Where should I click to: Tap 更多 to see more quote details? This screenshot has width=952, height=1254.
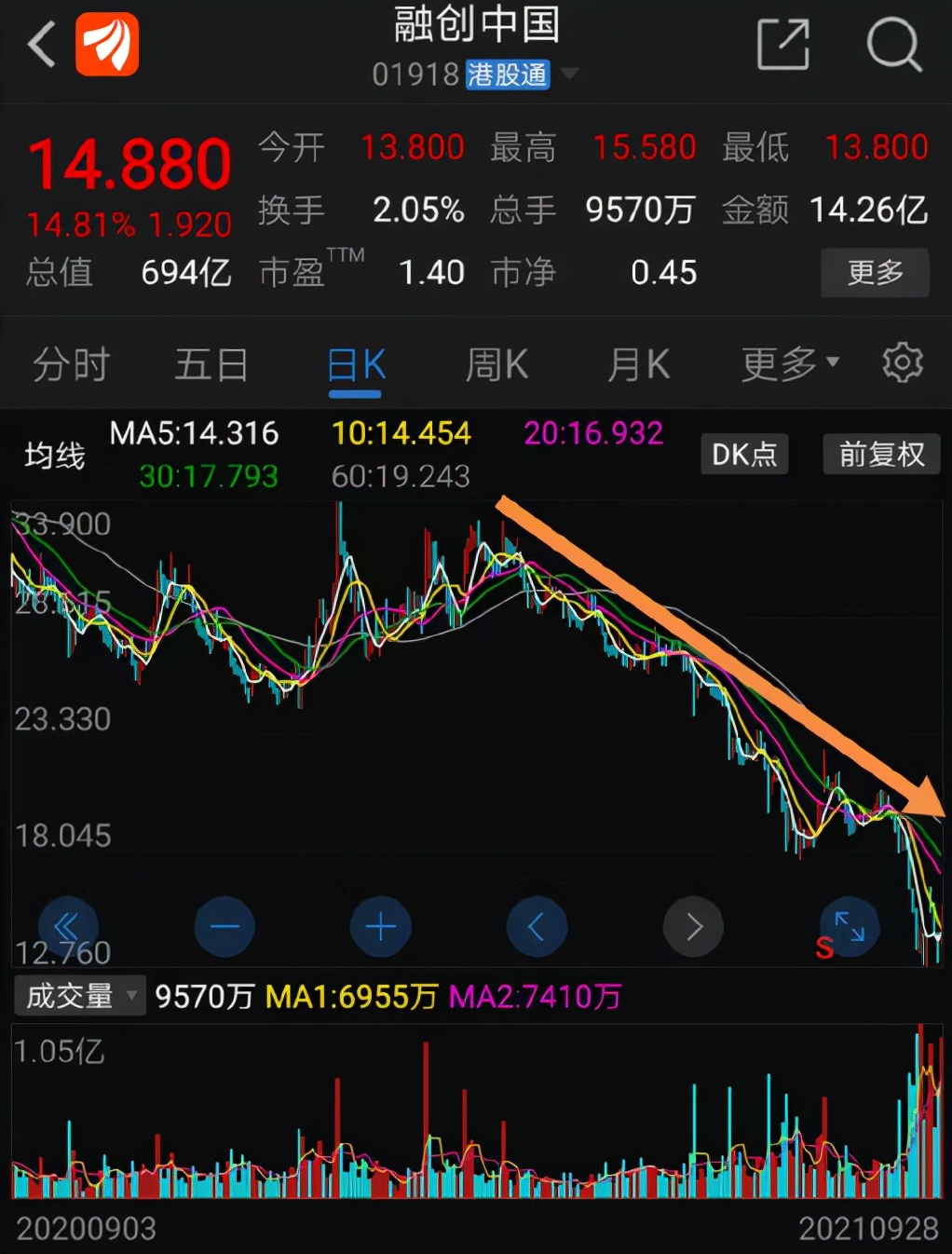(x=874, y=272)
